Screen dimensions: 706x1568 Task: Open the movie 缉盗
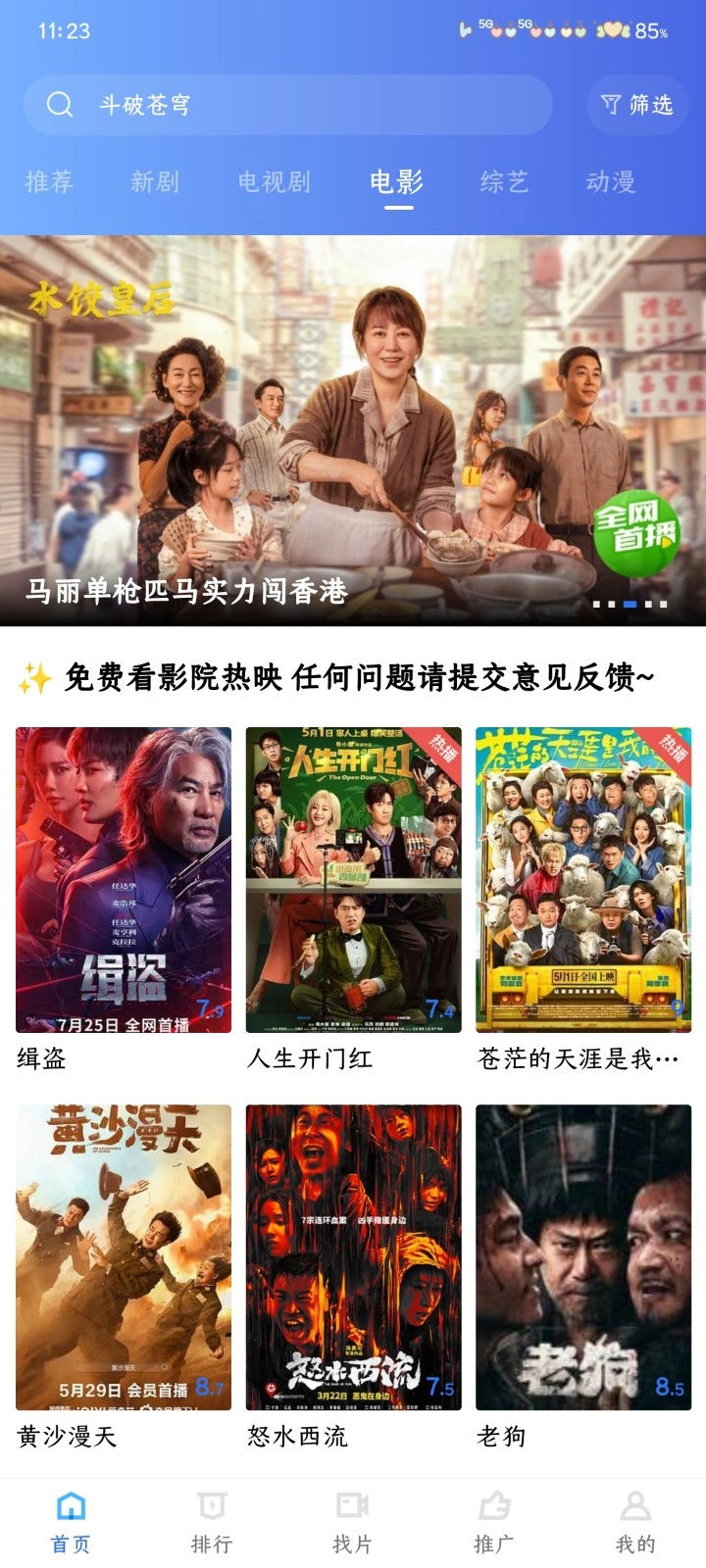point(124,880)
